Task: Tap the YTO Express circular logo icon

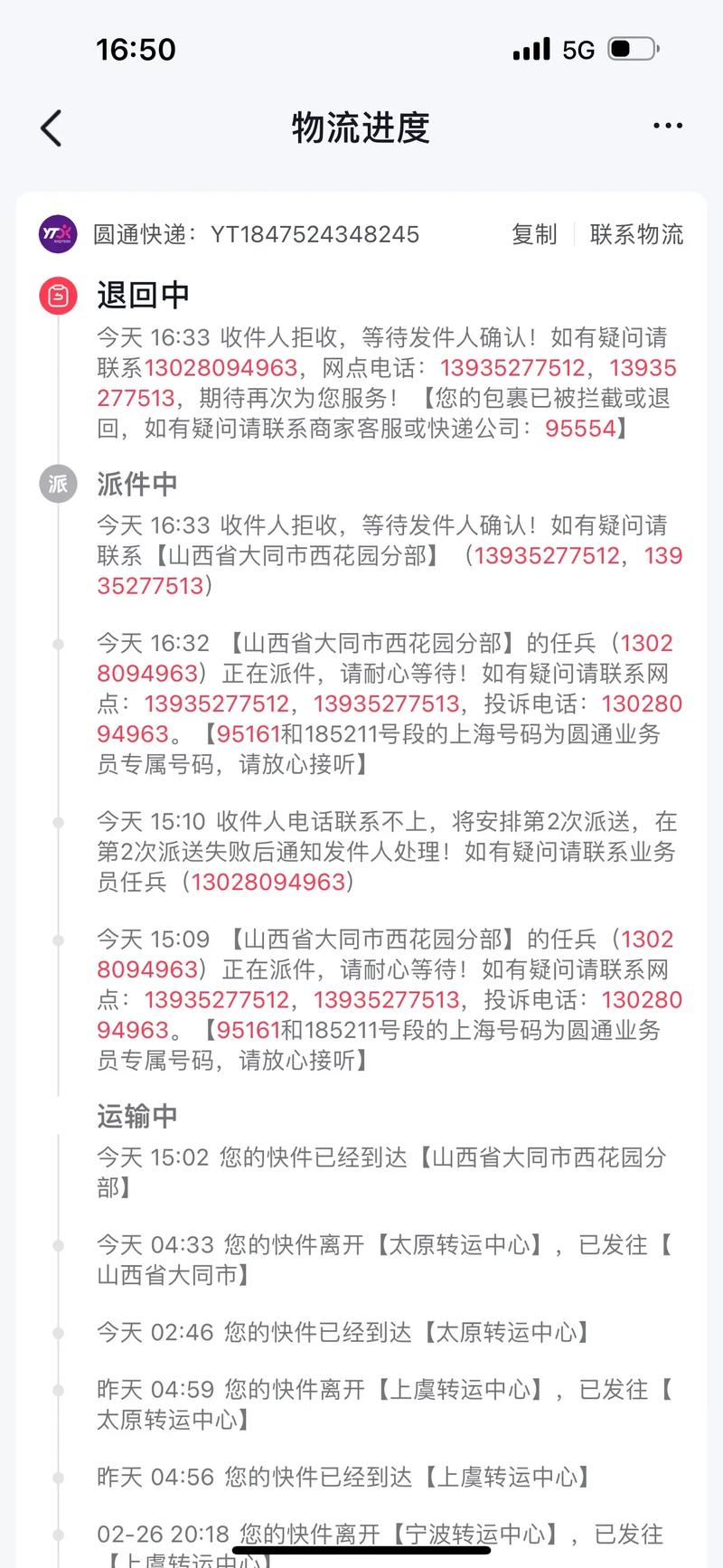Action: (x=56, y=234)
